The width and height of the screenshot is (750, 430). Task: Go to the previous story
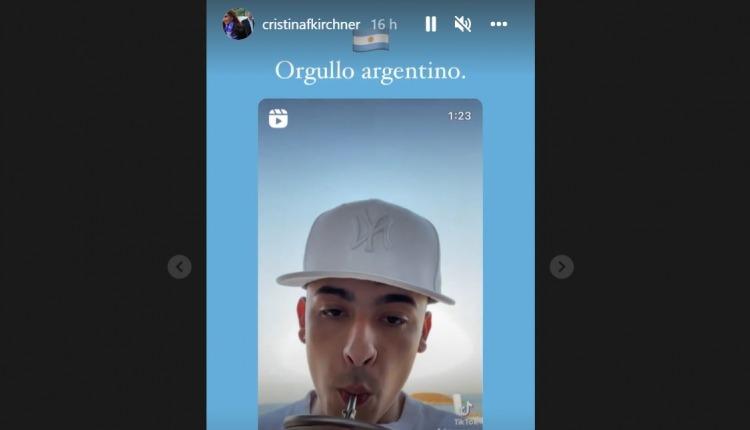click(179, 266)
